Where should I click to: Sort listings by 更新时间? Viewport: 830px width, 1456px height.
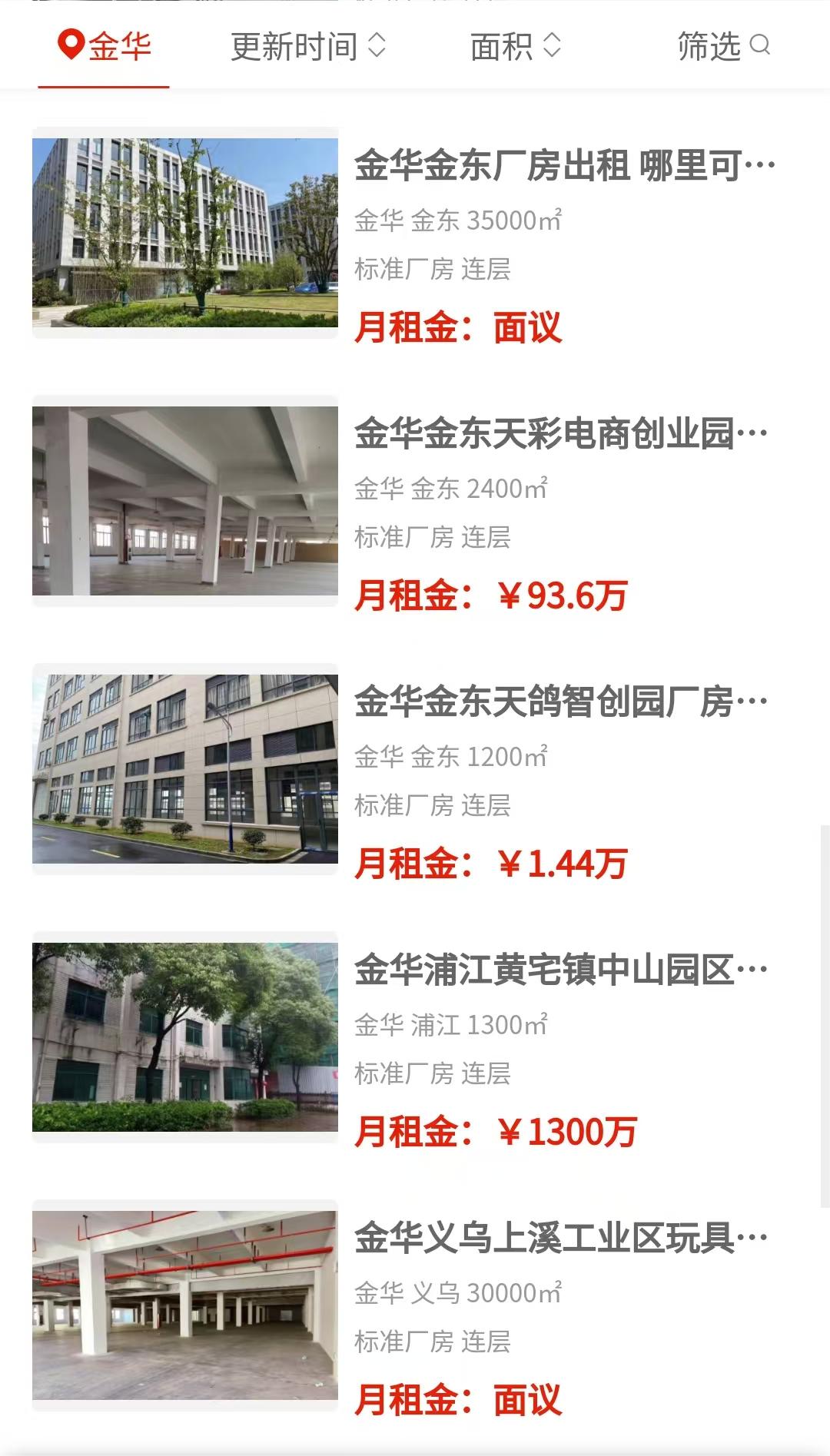[307, 47]
